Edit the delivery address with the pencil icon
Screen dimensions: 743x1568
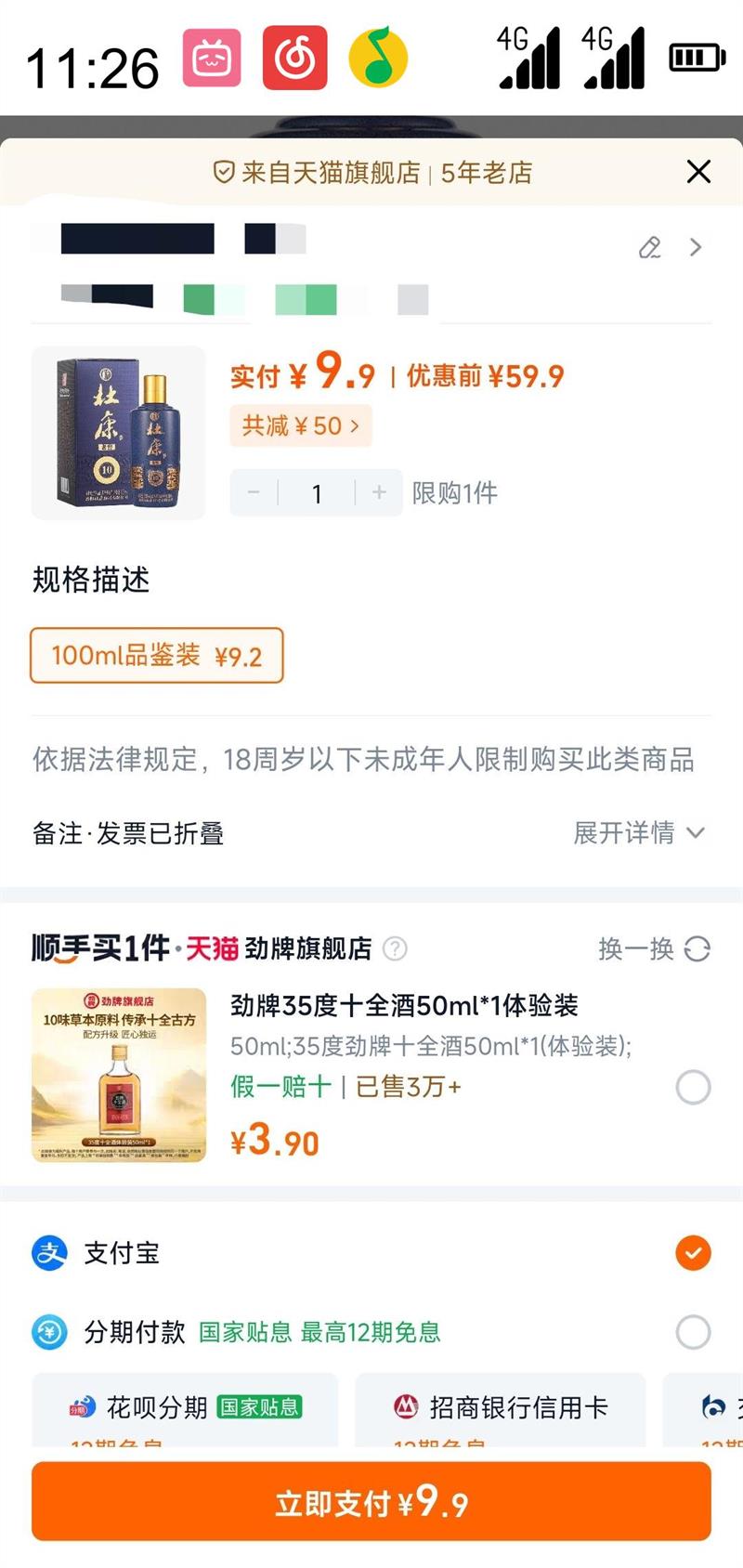(650, 247)
